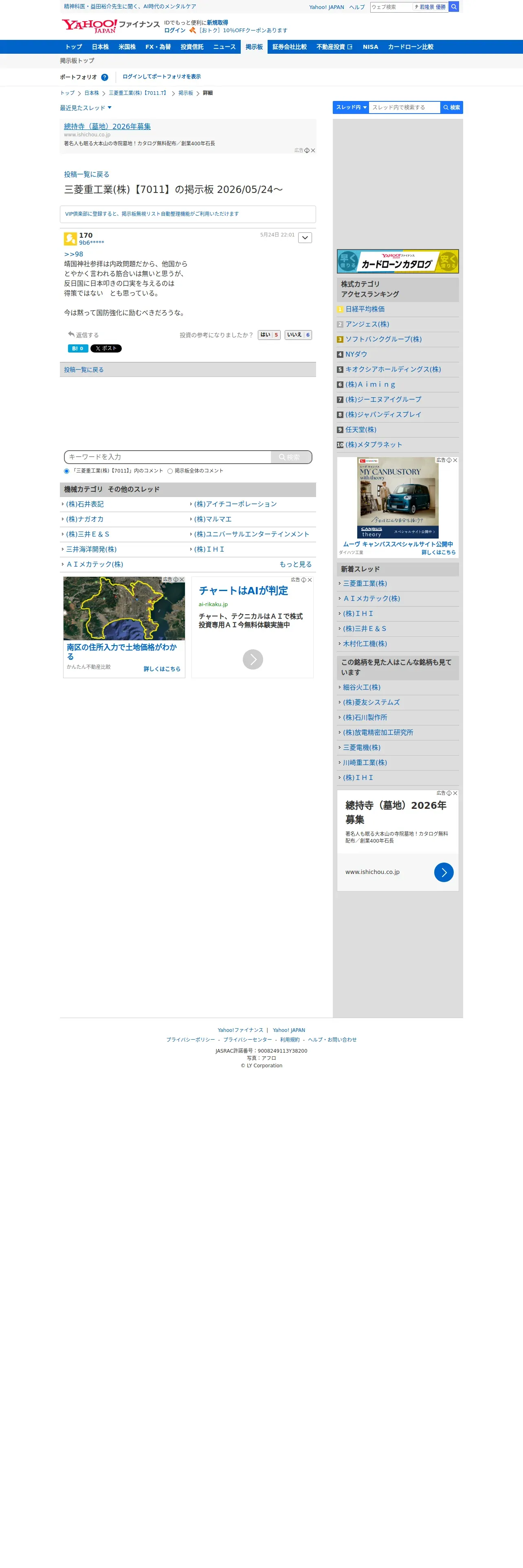Reply to post 170 with 返信する
The image size is (523, 1568).
[x=84, y=335]
